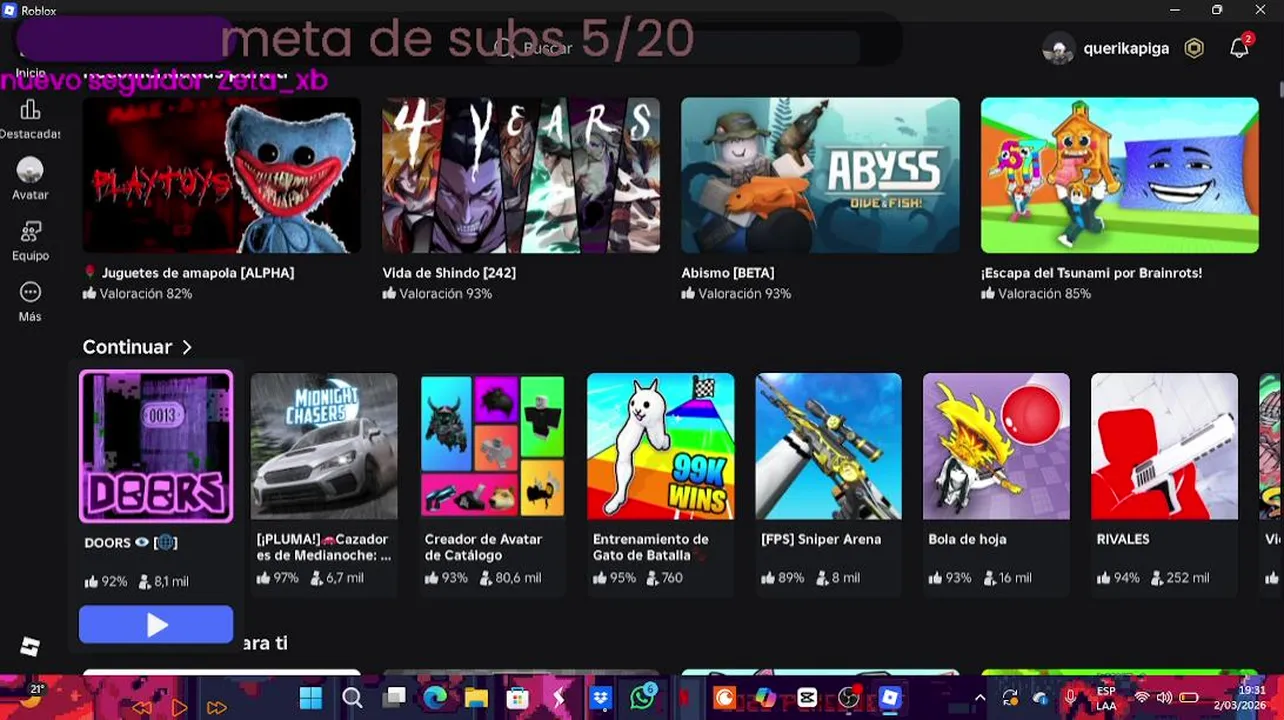Close the Roblox window
This screenshot has height=720, width=1284.
[1260, 10]
